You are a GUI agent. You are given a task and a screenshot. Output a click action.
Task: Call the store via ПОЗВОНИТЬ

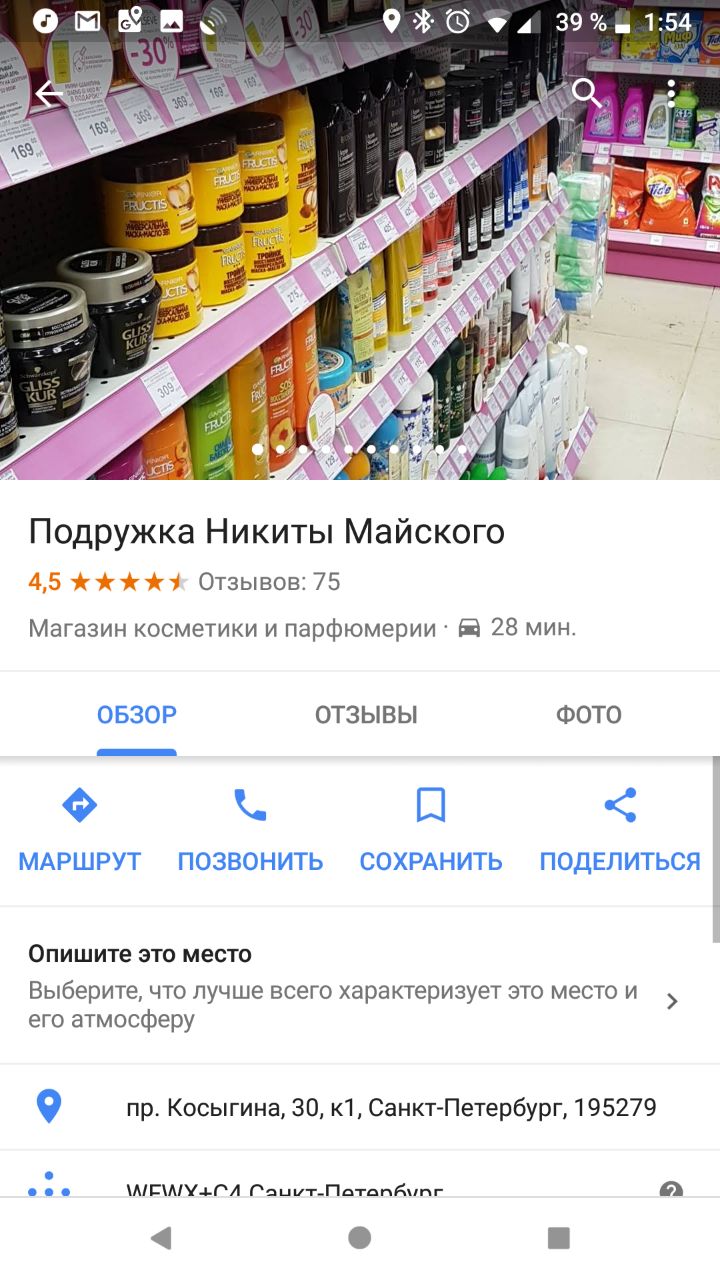pyautogui.click(x=250, y=831)
